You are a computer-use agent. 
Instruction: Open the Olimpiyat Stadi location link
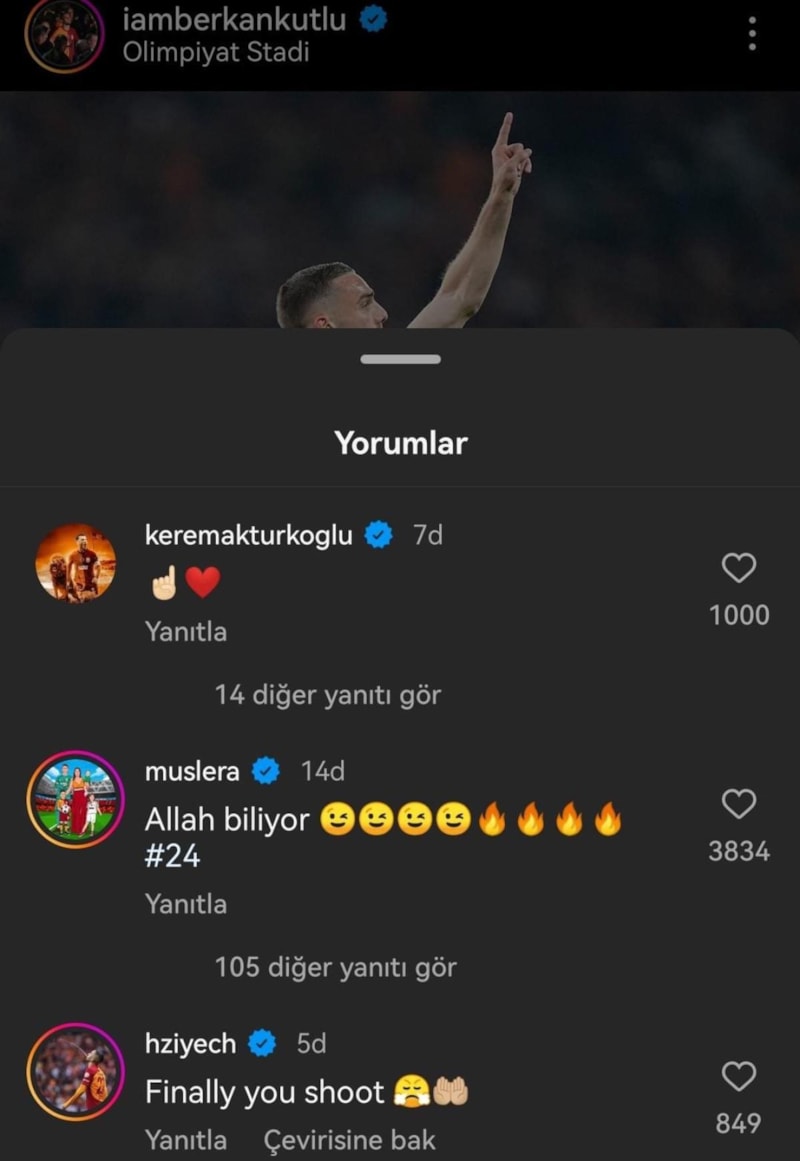(215, 52)
